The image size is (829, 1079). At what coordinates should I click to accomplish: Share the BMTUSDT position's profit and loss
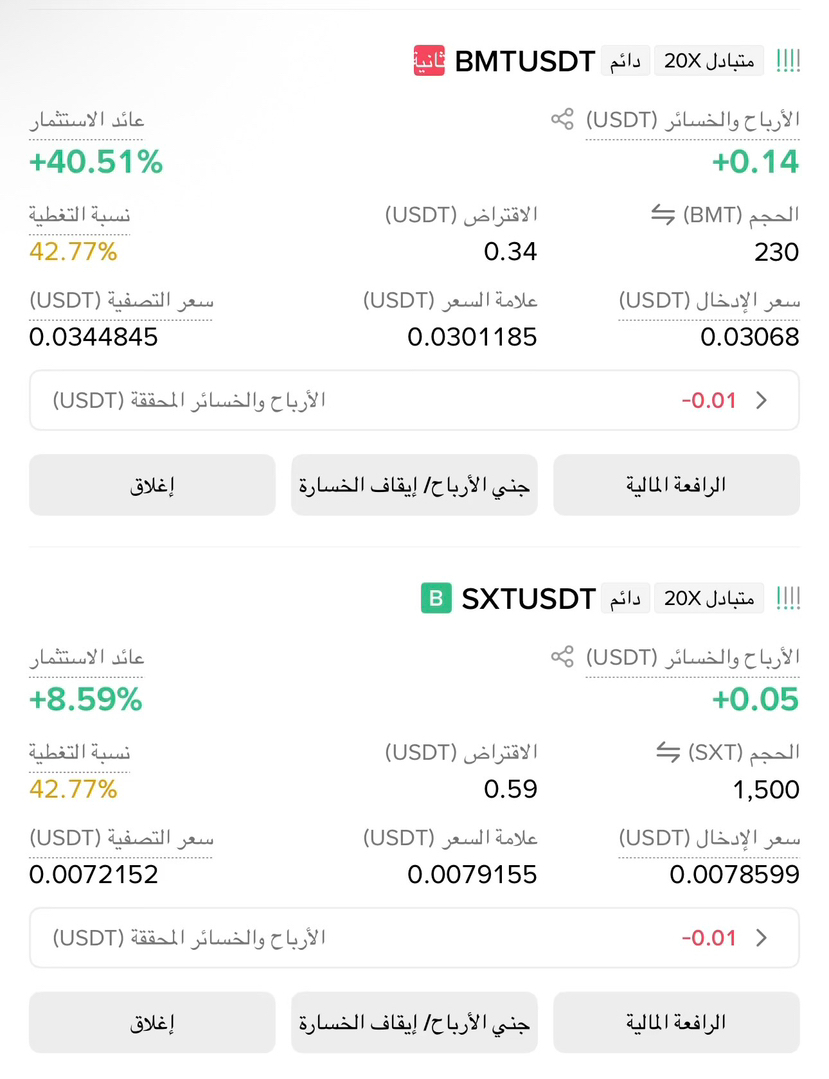tap(562, 119)
